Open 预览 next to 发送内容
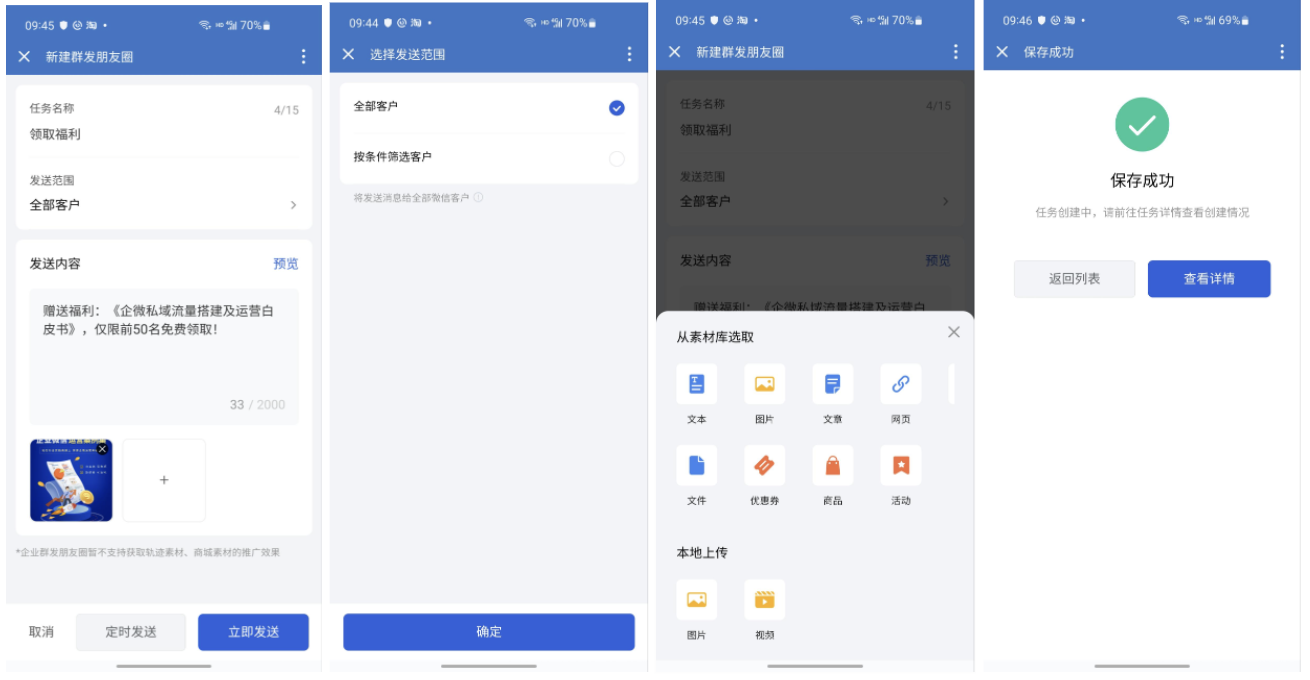Image resolution: width=1310 pixels, height=680 pixels. click(285, 264)
